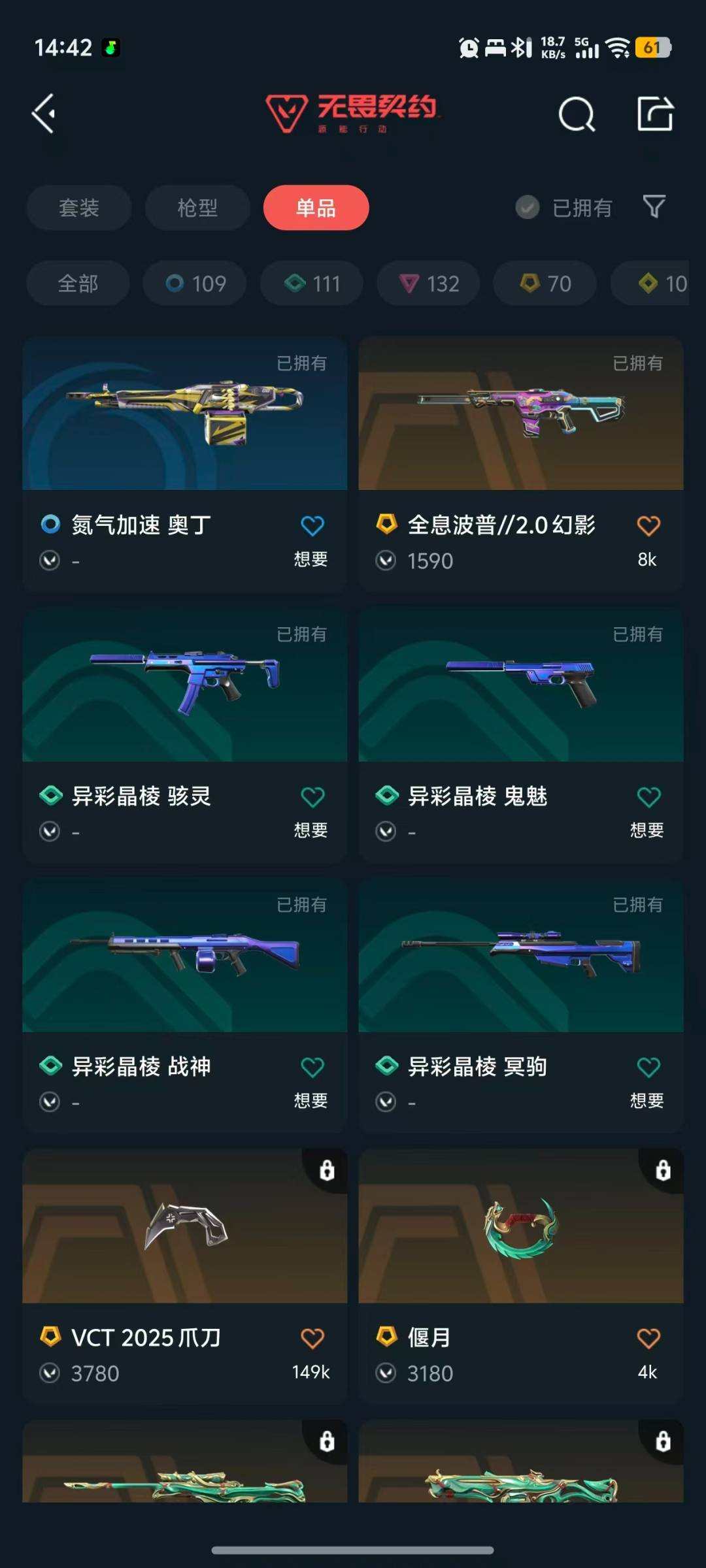706x1568 pixels.
Task: Toggle the 已拥有 owned filter
Action: click(x=565, y=208)
